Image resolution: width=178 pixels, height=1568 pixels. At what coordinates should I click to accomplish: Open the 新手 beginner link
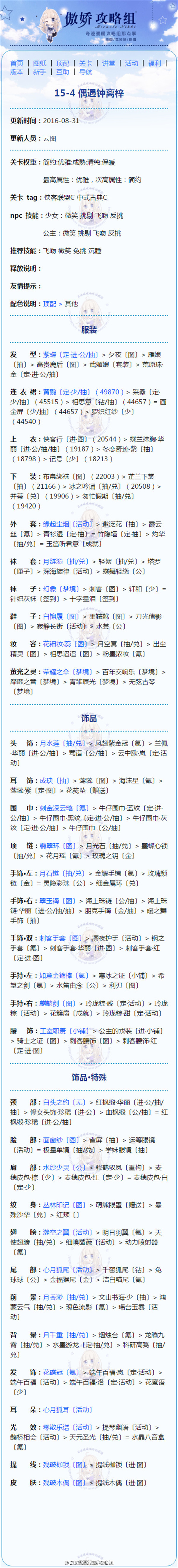tap(39, 72)
